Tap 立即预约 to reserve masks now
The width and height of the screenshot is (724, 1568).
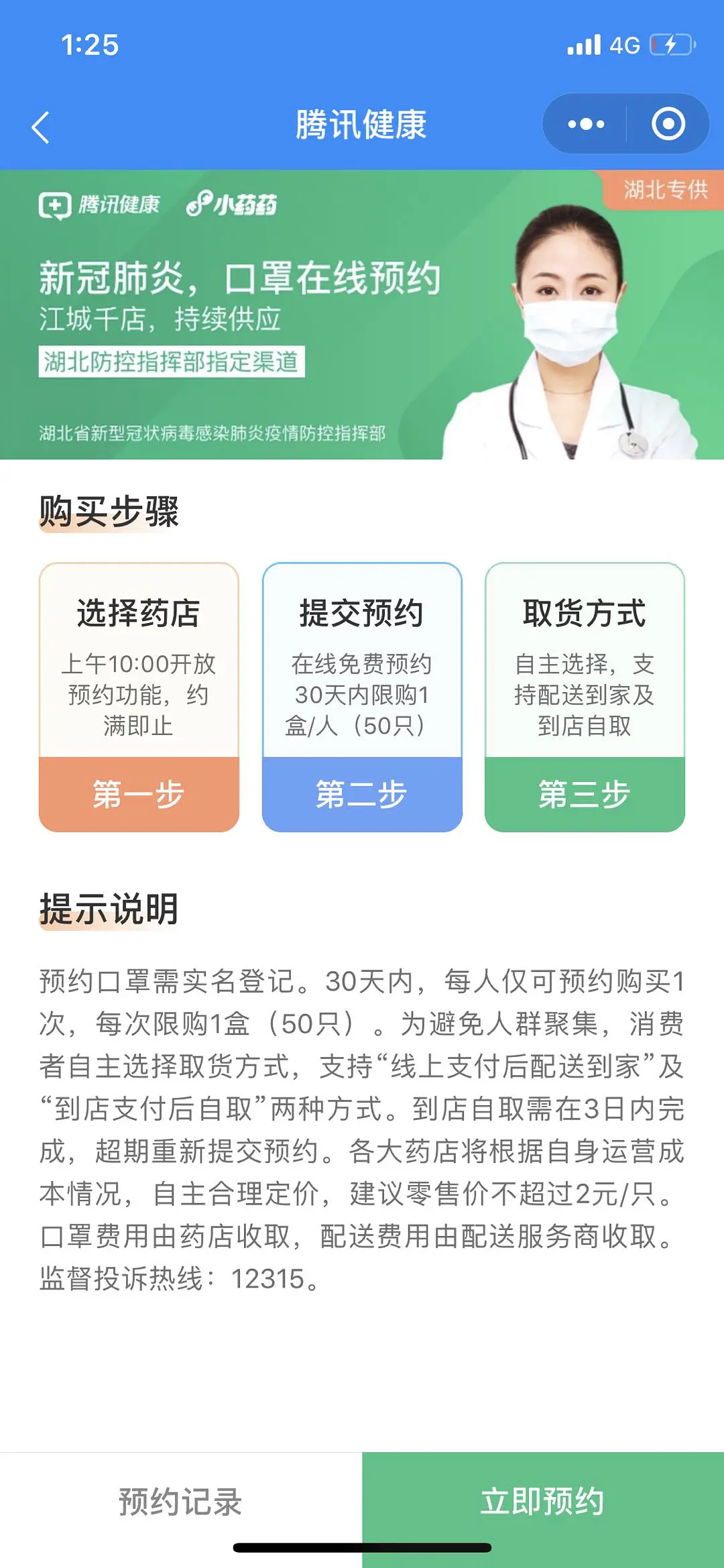pyautogui.click(x=543, y=1502)
